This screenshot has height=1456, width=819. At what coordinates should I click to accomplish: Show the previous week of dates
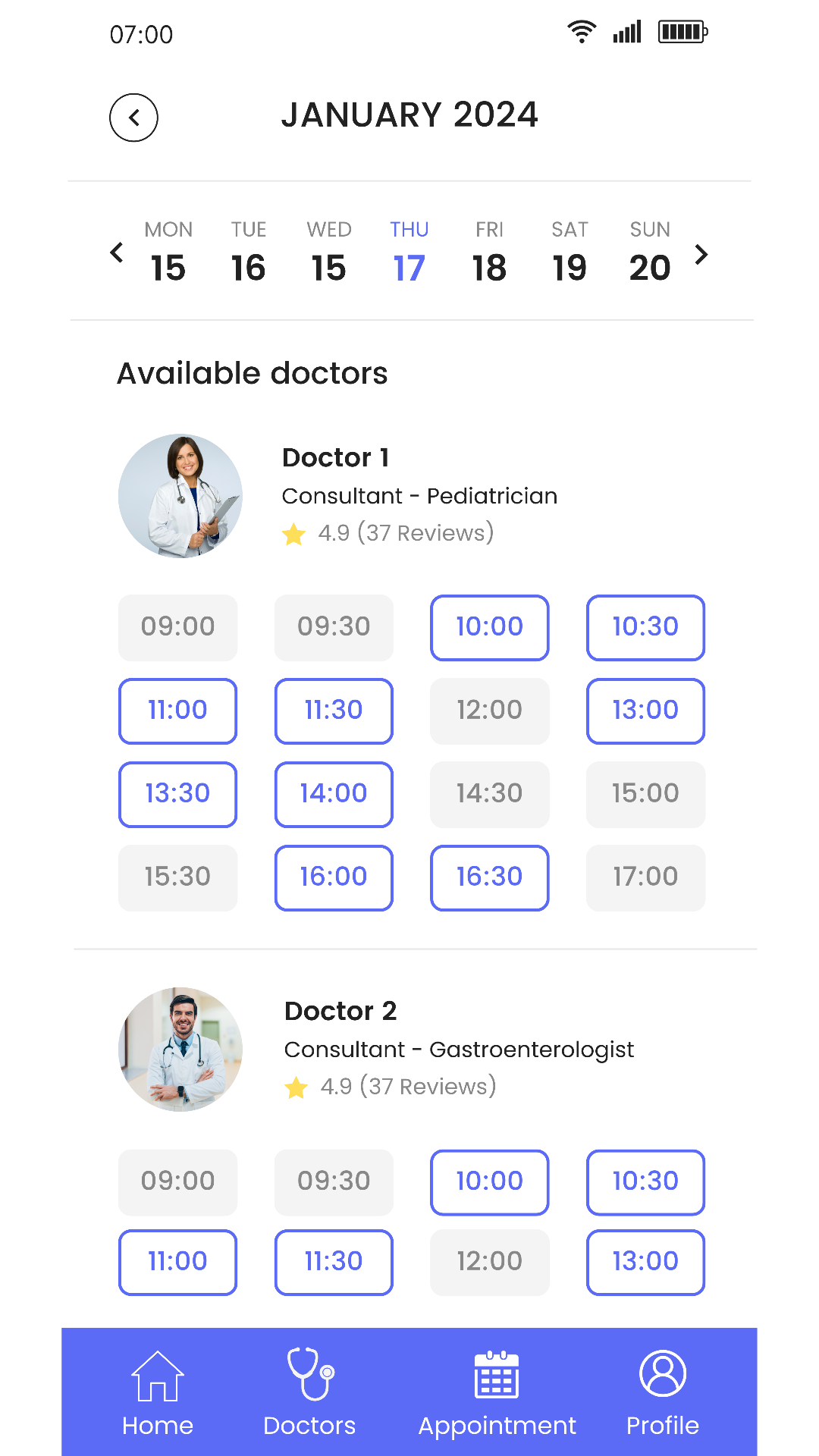tap(117, 253)
